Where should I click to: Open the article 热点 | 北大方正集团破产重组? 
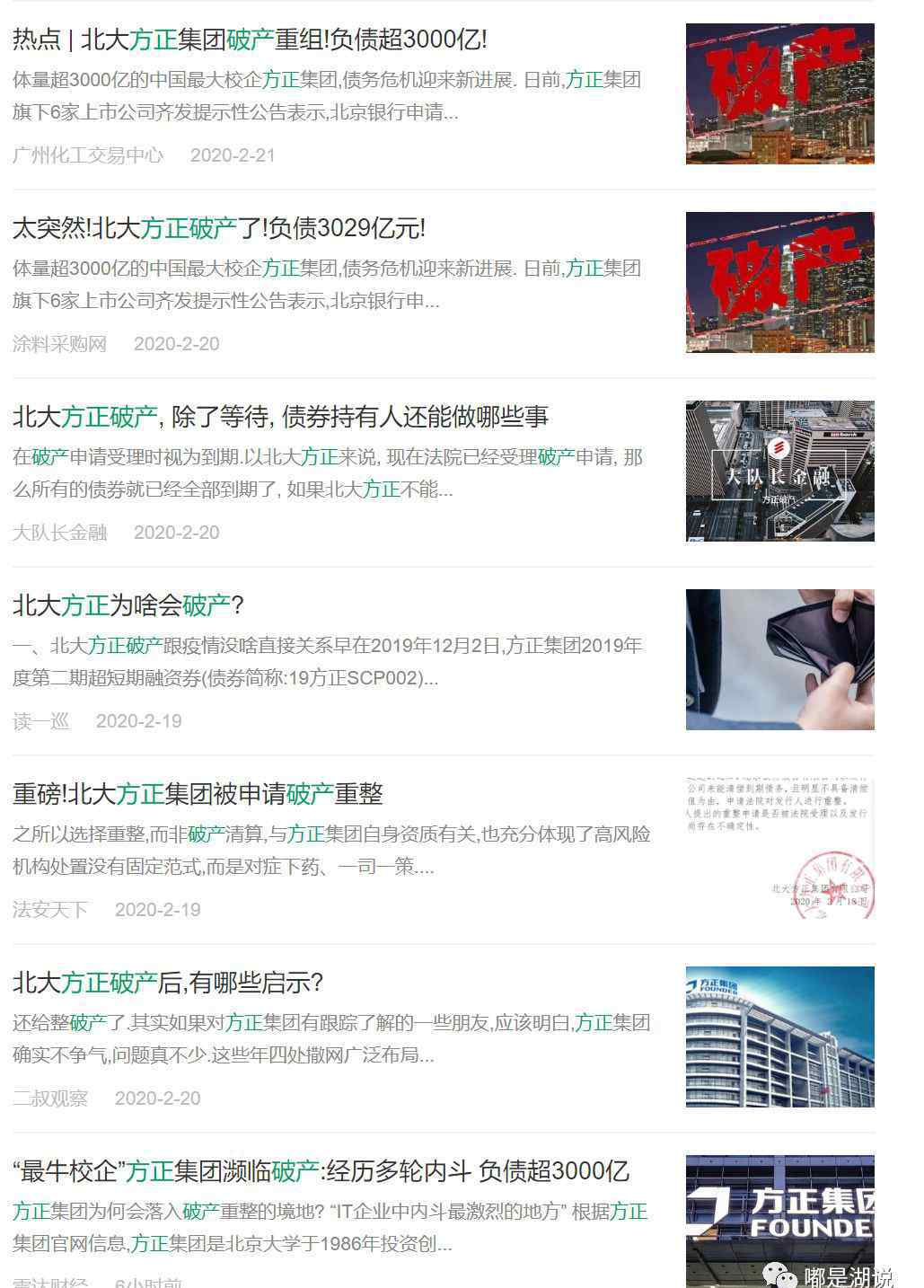(x=250, y=40)
